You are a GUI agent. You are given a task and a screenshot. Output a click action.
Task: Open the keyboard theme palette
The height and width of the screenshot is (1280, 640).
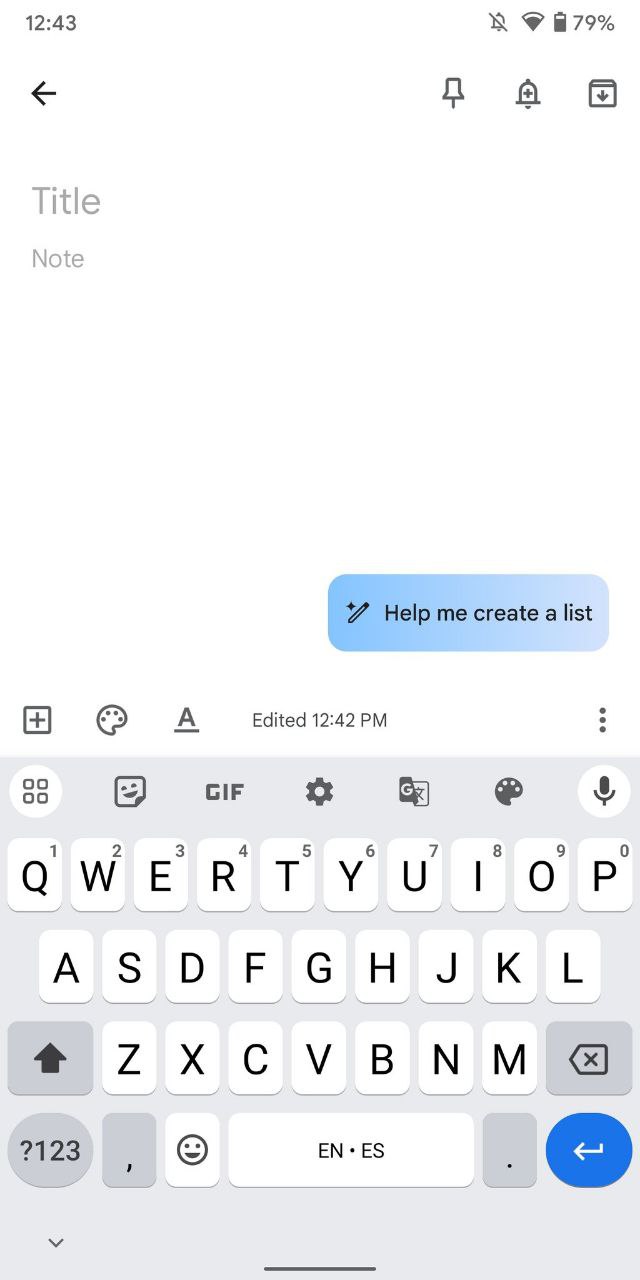point(509,792)
